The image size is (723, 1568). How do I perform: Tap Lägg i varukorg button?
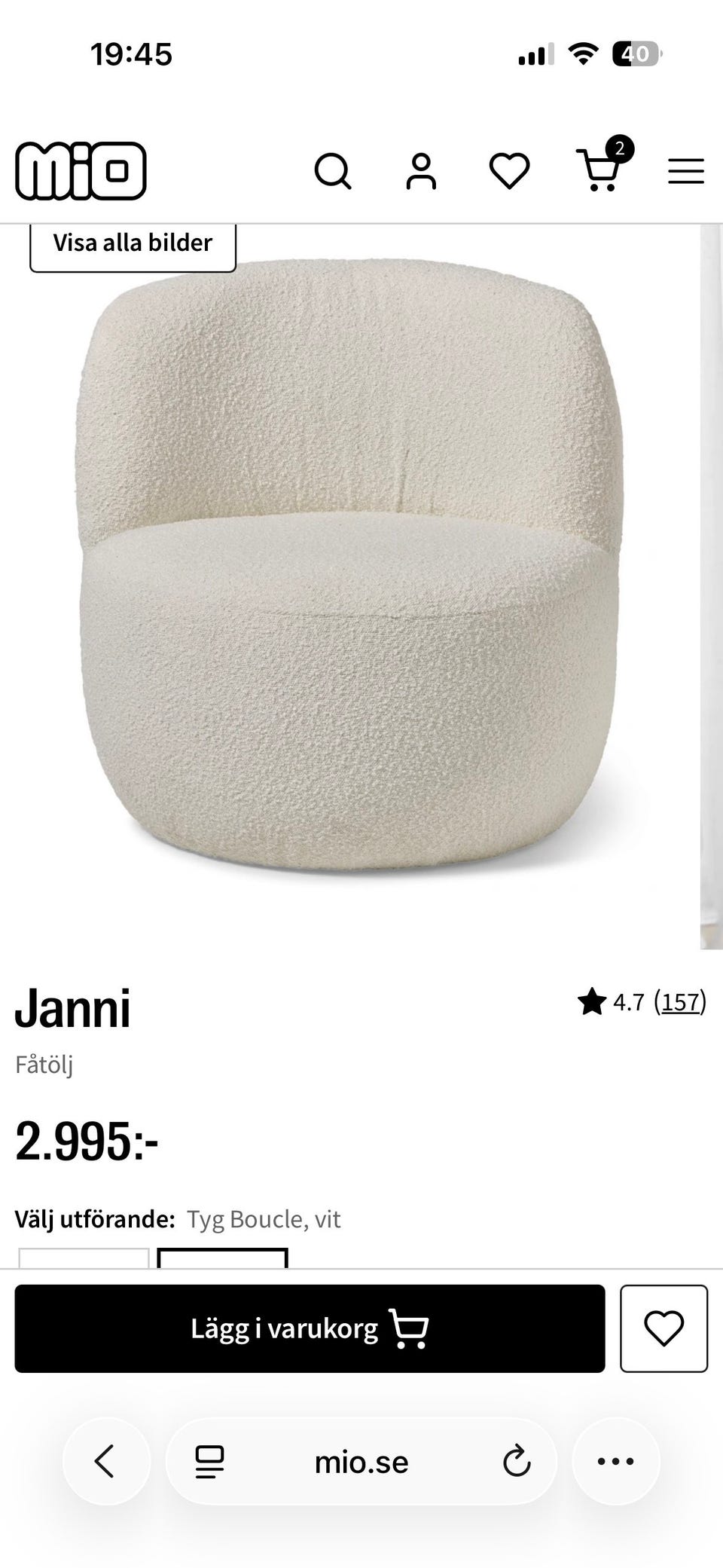tap(310, 1328)
